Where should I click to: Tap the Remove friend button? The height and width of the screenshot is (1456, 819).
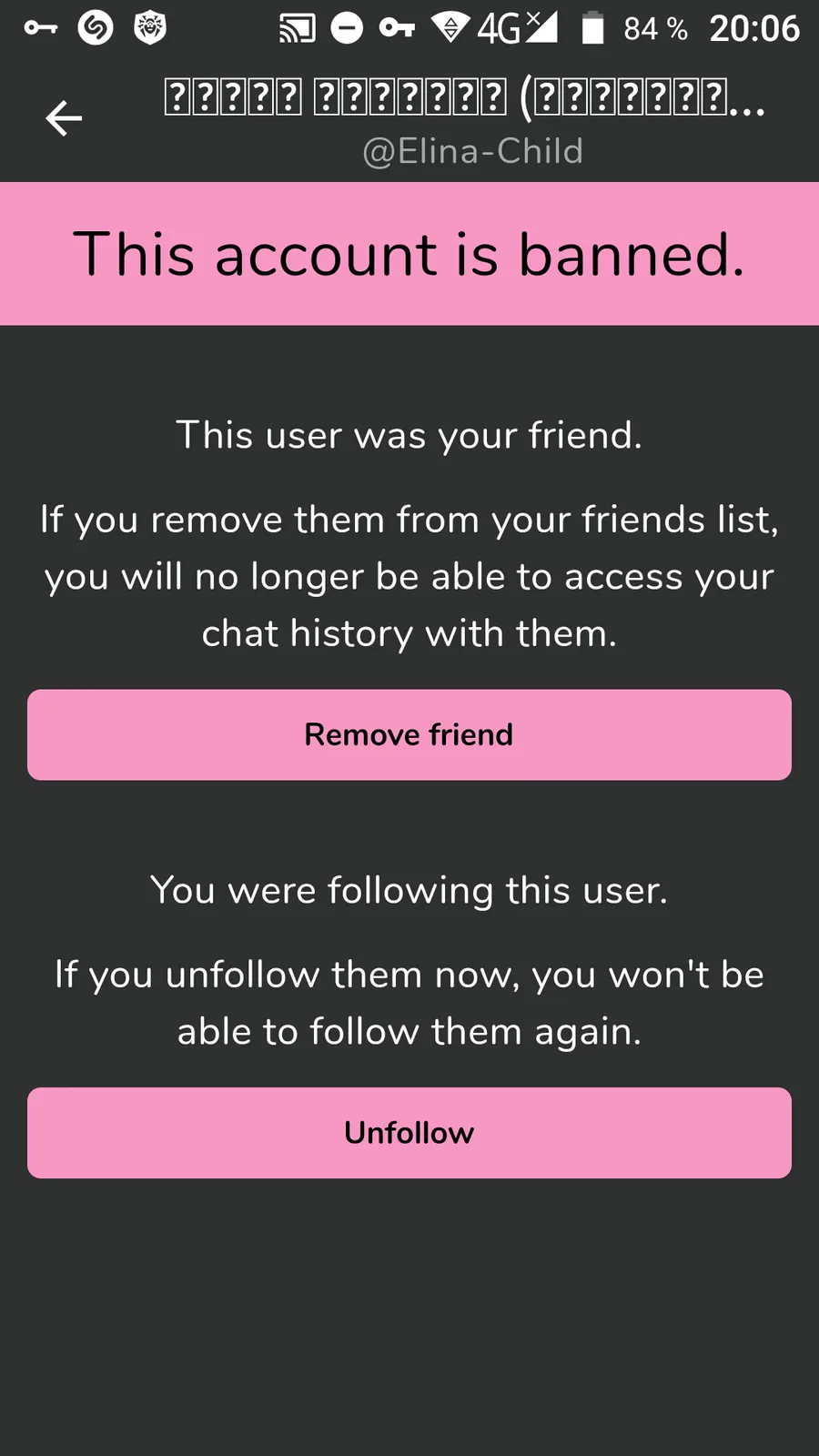409,734
